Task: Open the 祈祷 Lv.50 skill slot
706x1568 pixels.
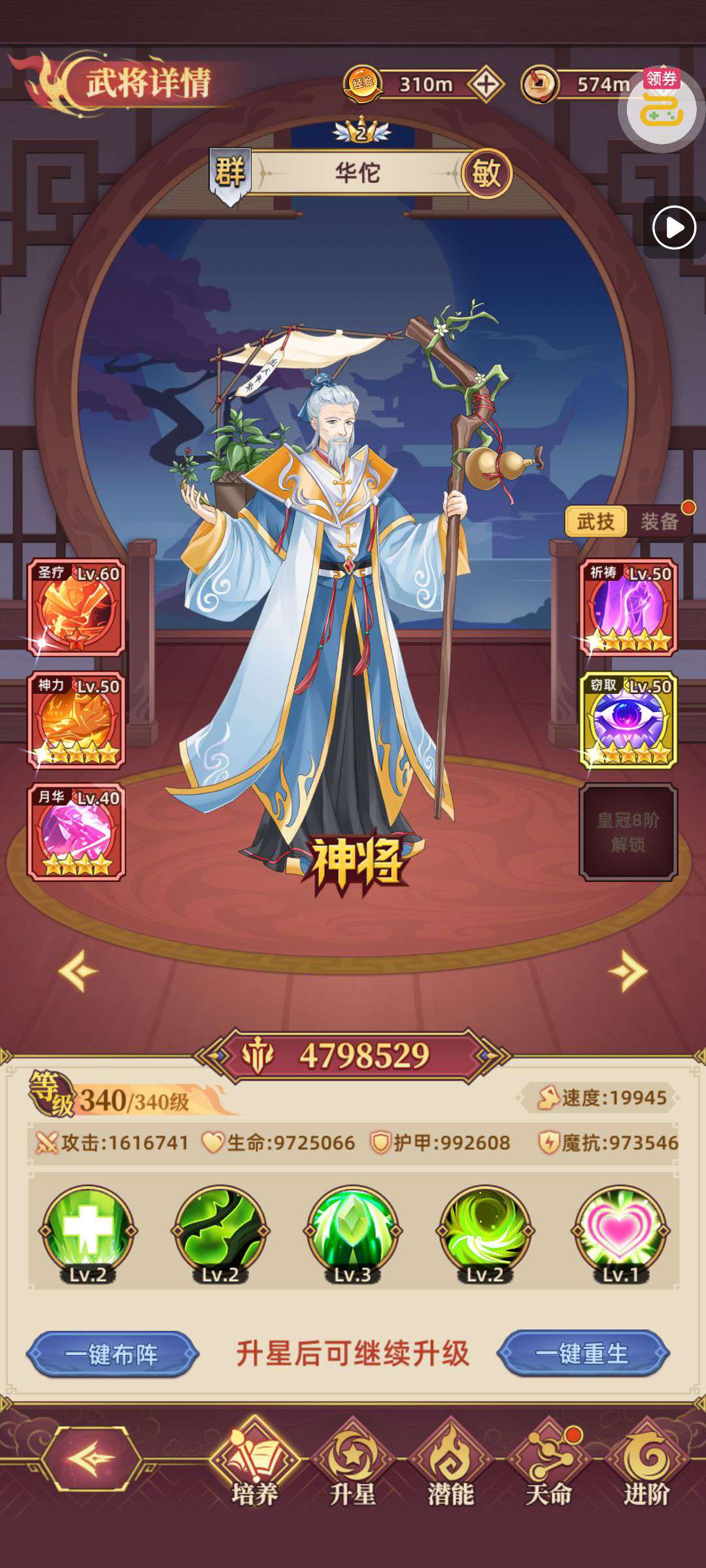Action: pos(628,607)
